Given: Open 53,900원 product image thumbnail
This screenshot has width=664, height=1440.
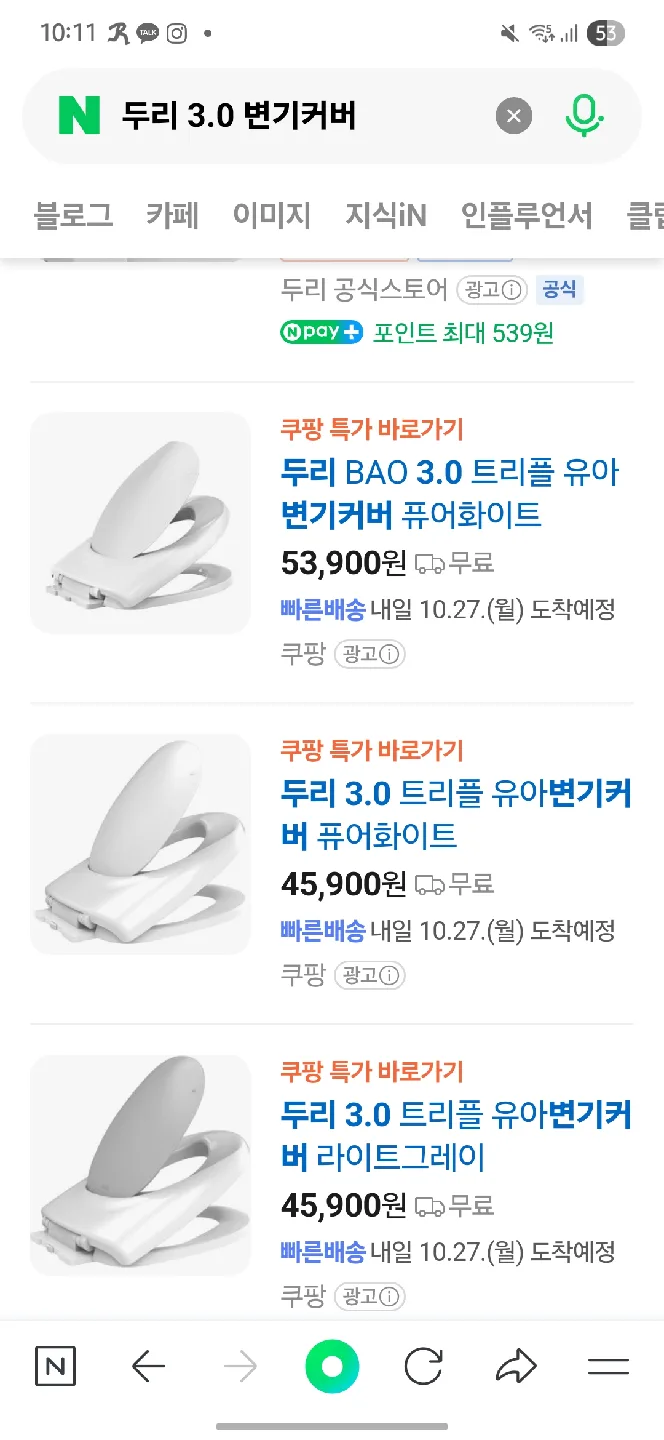Looking at the screenshot, I should (x=140, y=522).
